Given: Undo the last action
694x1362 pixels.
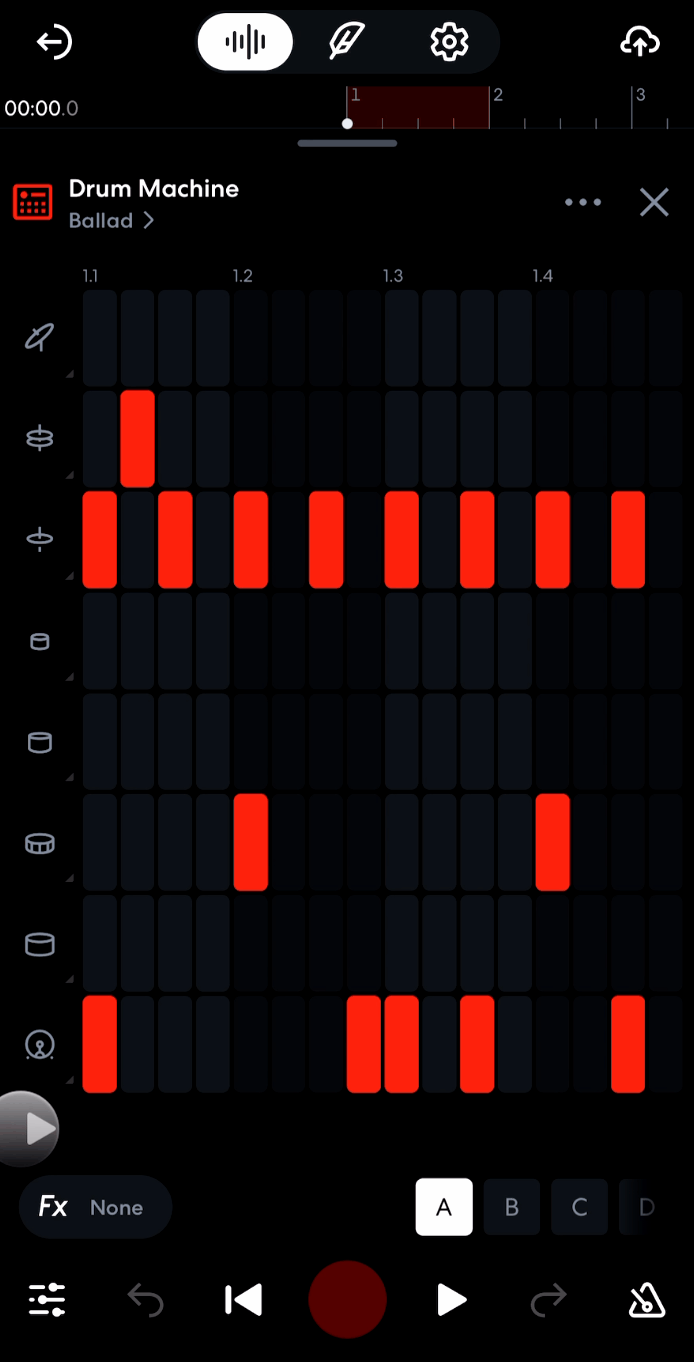Looking at the screenshot, I should [145, 1299].
